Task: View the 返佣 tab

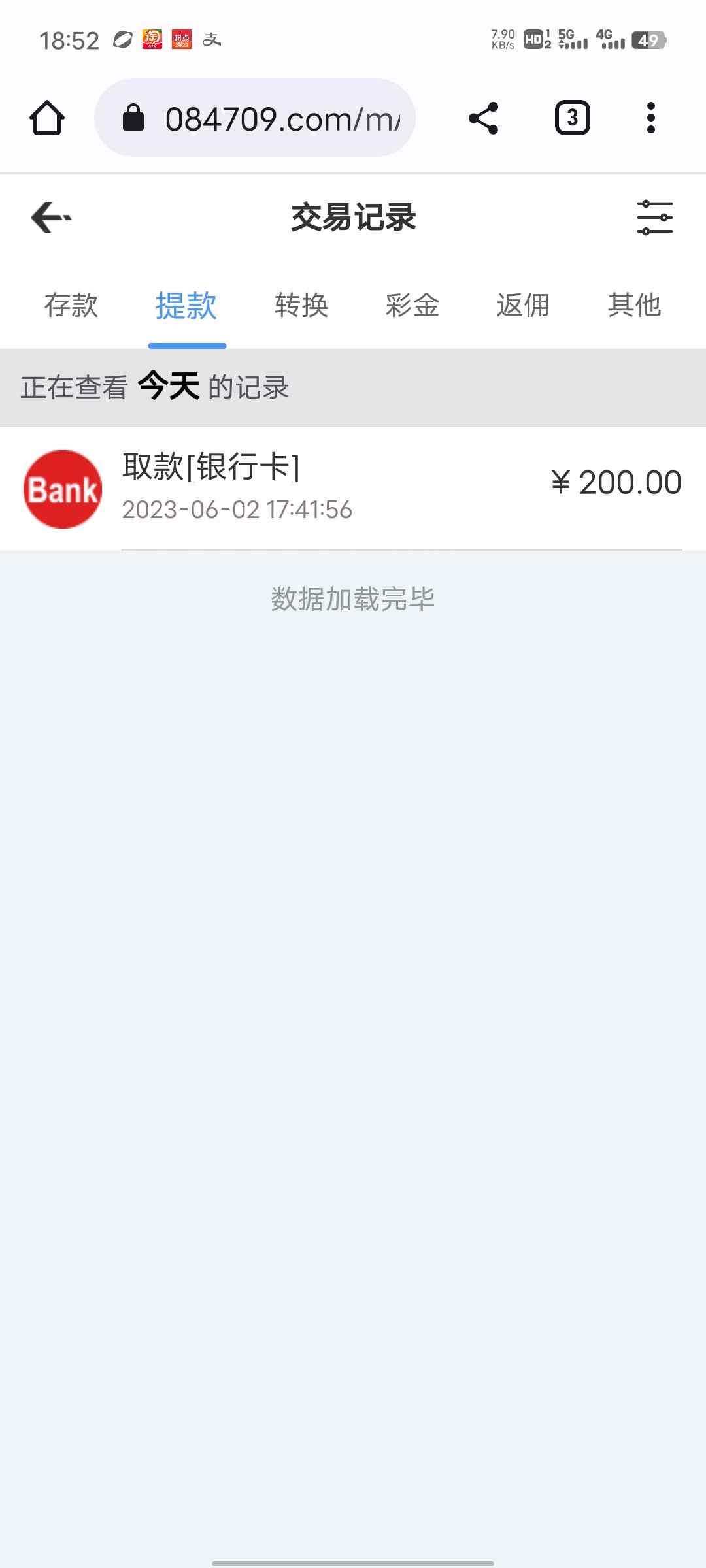Action: click(523, 306)
